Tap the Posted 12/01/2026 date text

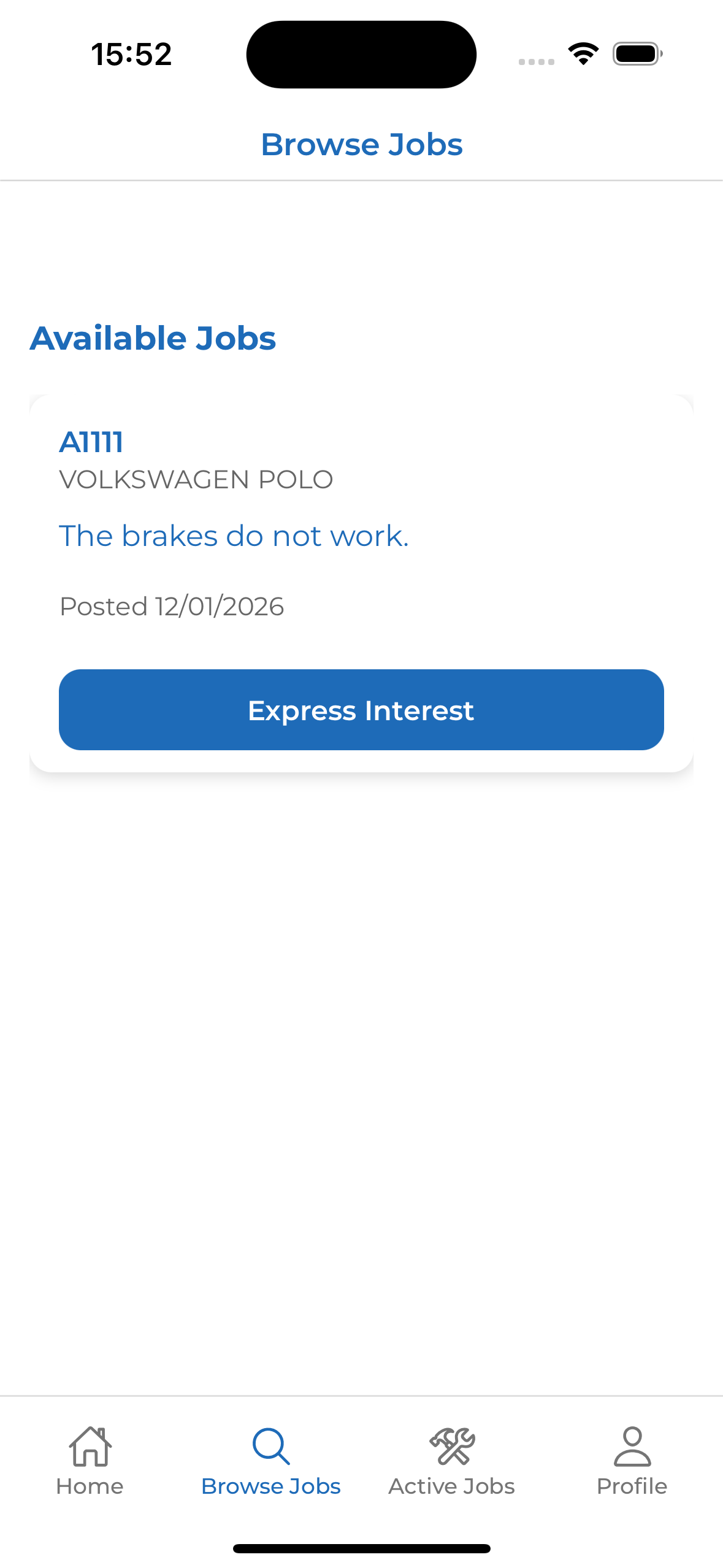(172, 606)
